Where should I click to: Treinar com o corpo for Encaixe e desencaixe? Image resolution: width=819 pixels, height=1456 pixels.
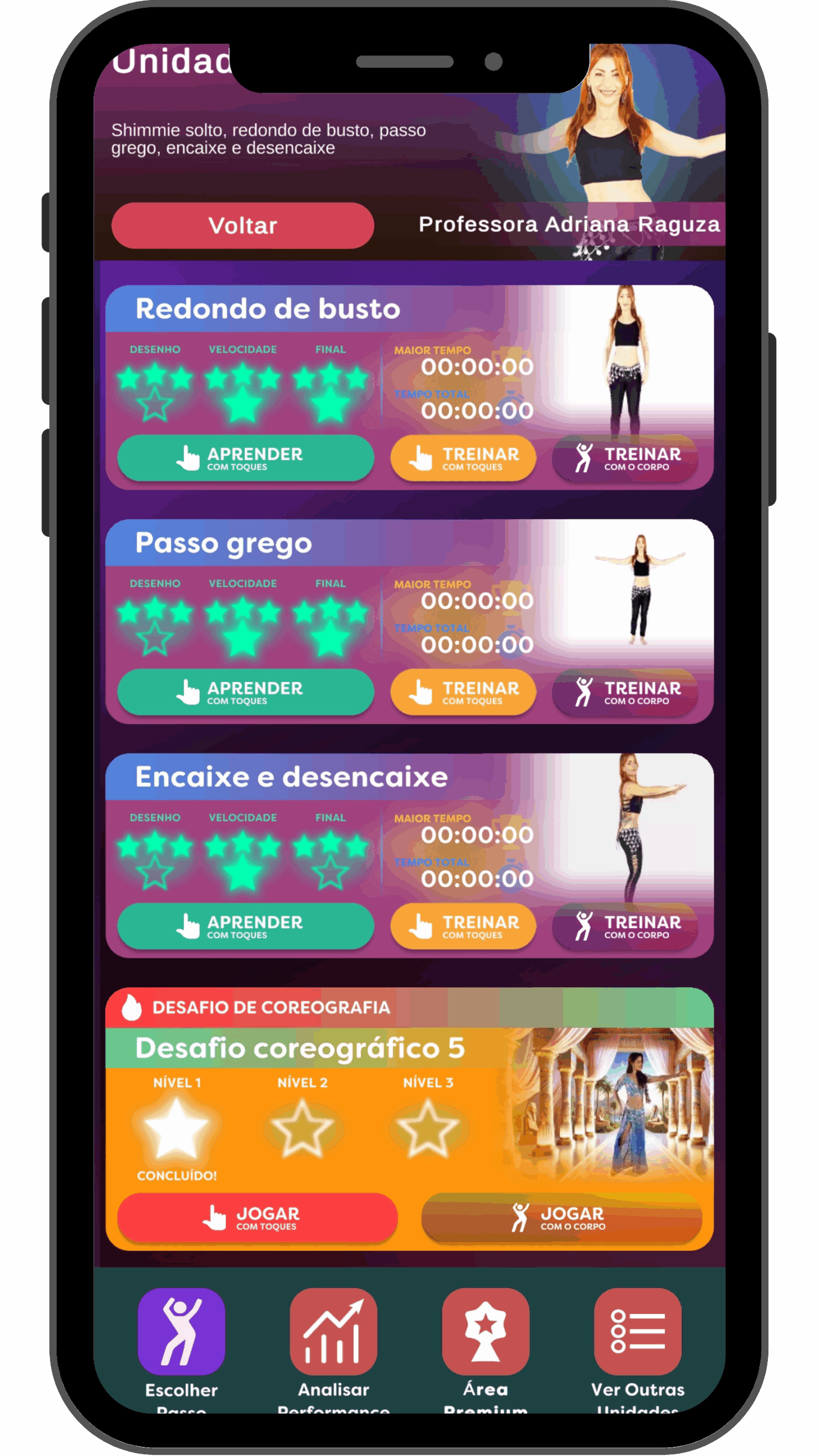point(624,926)
